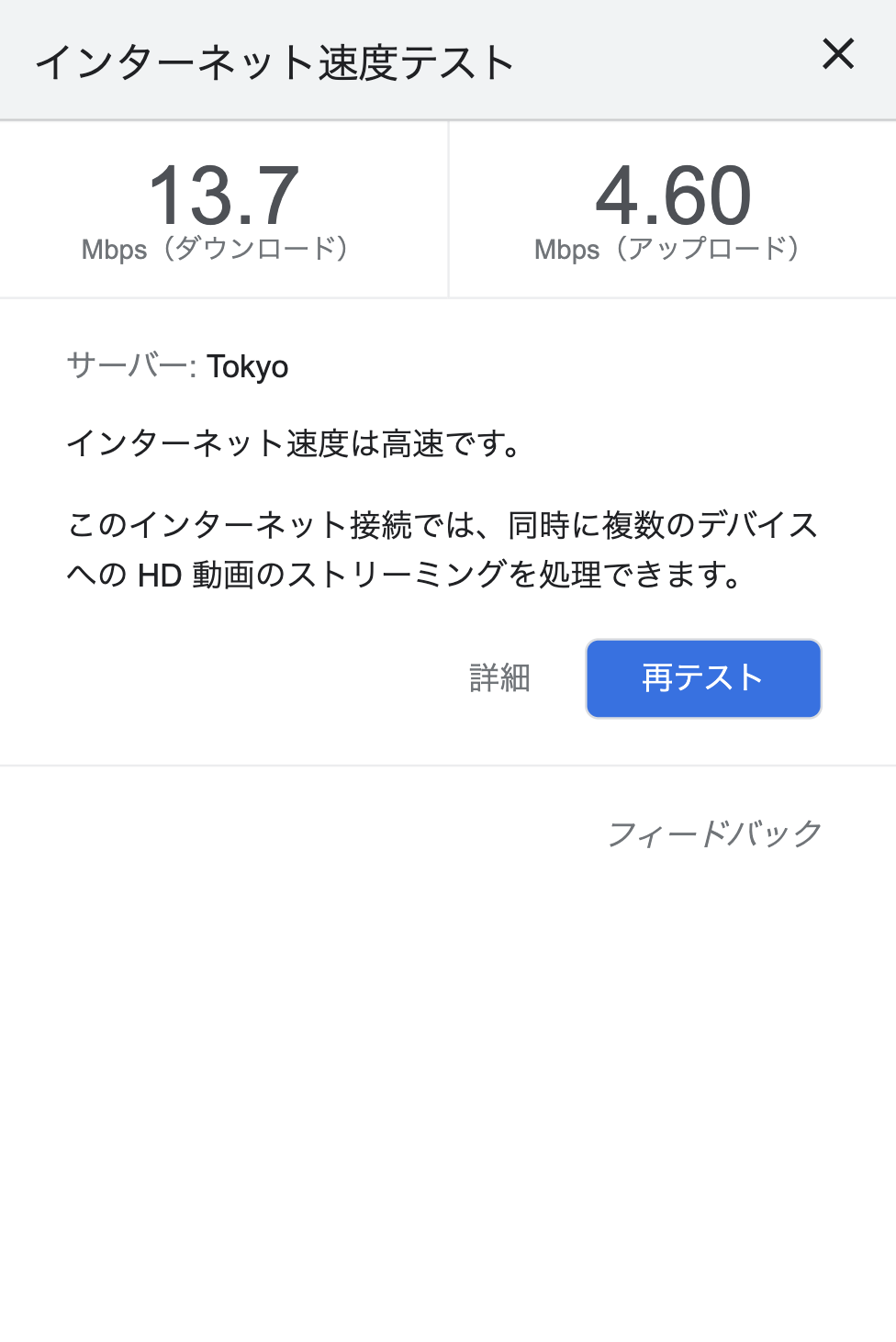The height and width of the screenshot is (1342, 896).
Task: Click the 13.7 Mbps download result
Action: [223, 194]
